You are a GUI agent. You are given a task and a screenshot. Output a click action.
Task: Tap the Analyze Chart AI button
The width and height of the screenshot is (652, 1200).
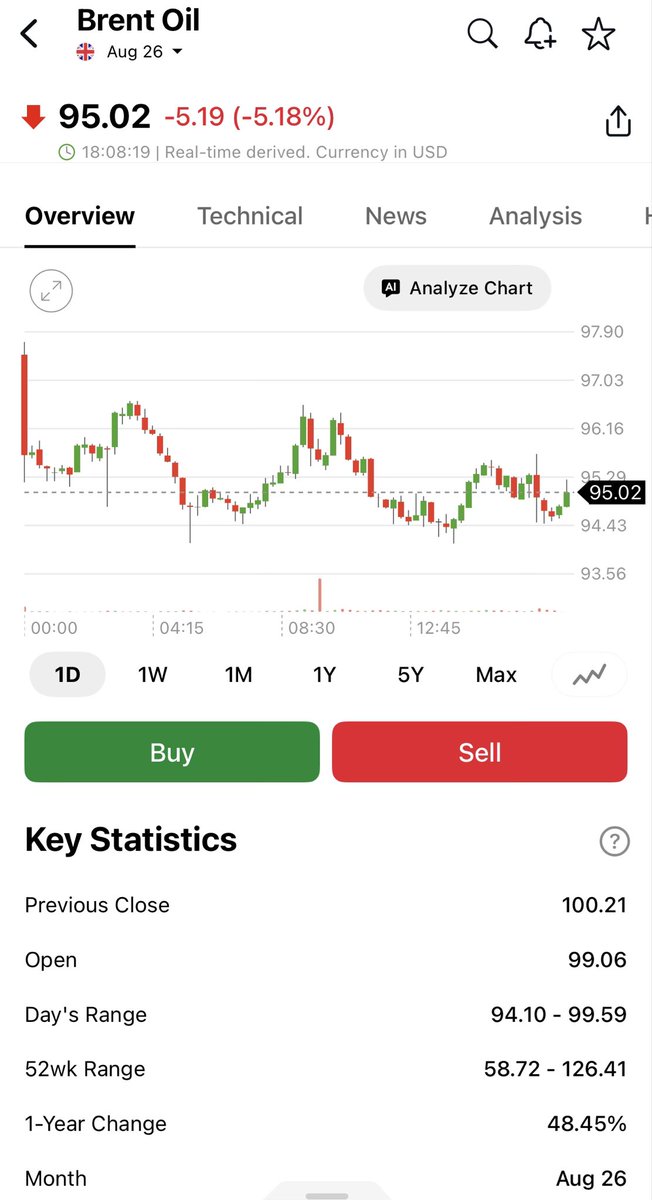pos(457,288)
